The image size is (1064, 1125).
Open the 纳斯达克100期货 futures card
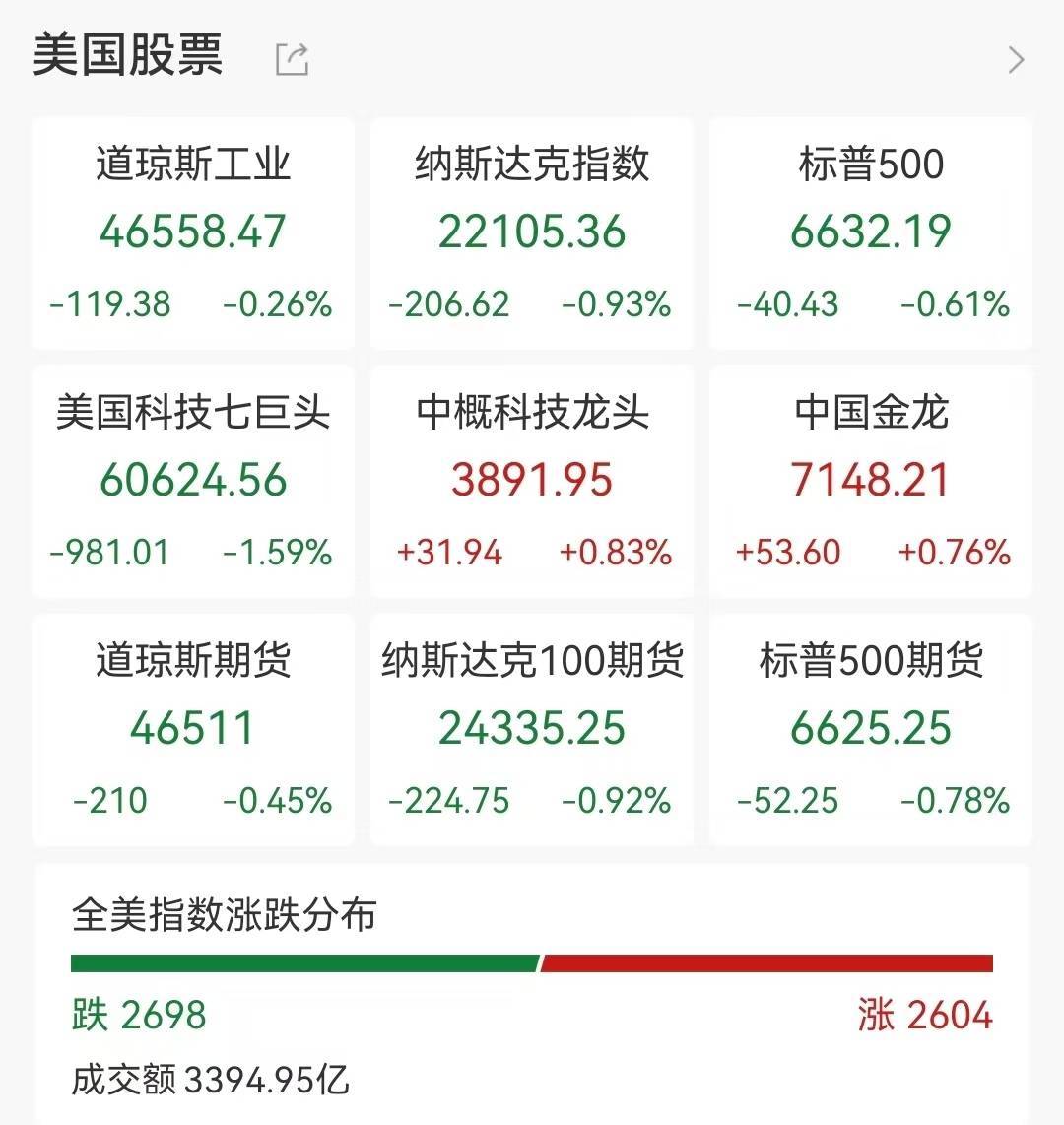(x=532, y=729)
